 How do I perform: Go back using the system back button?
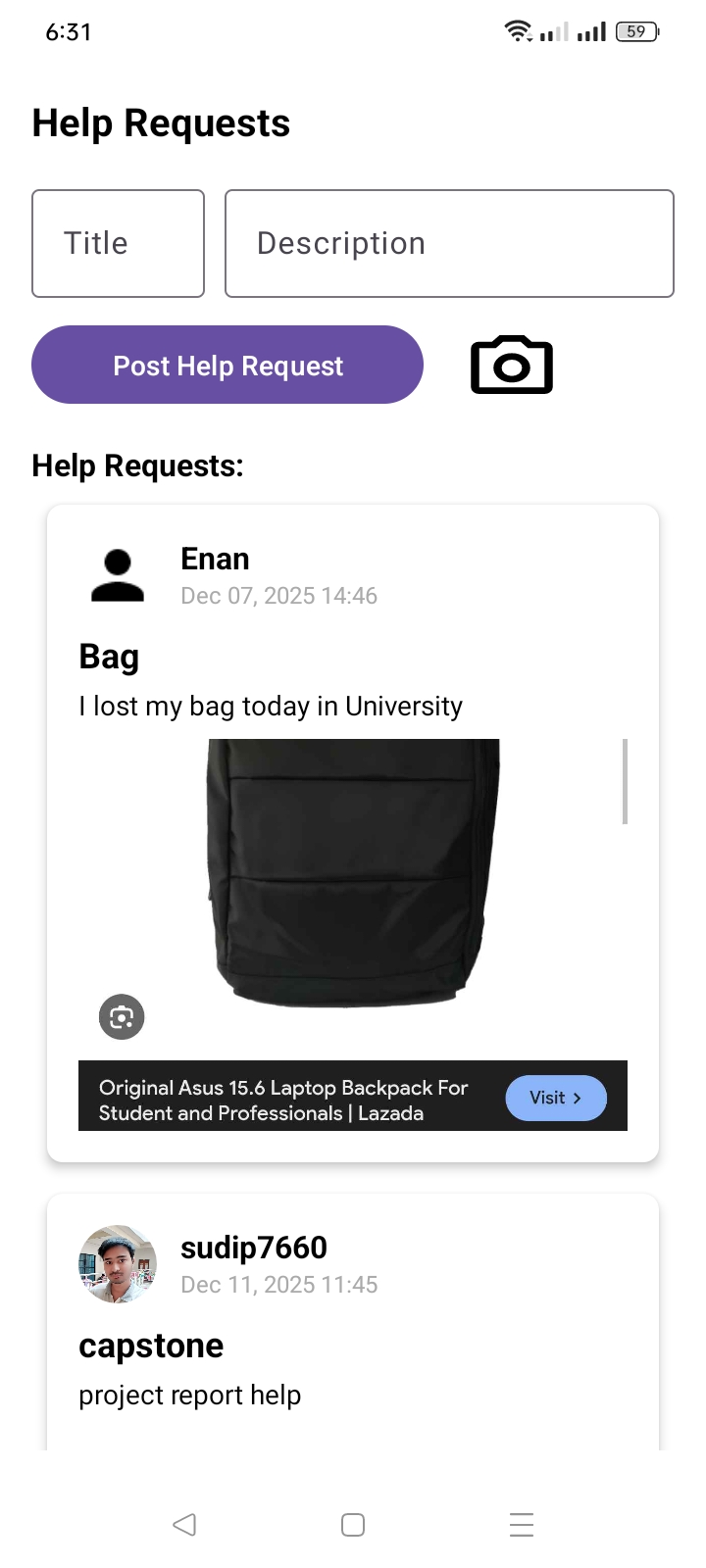point(184,1525)
